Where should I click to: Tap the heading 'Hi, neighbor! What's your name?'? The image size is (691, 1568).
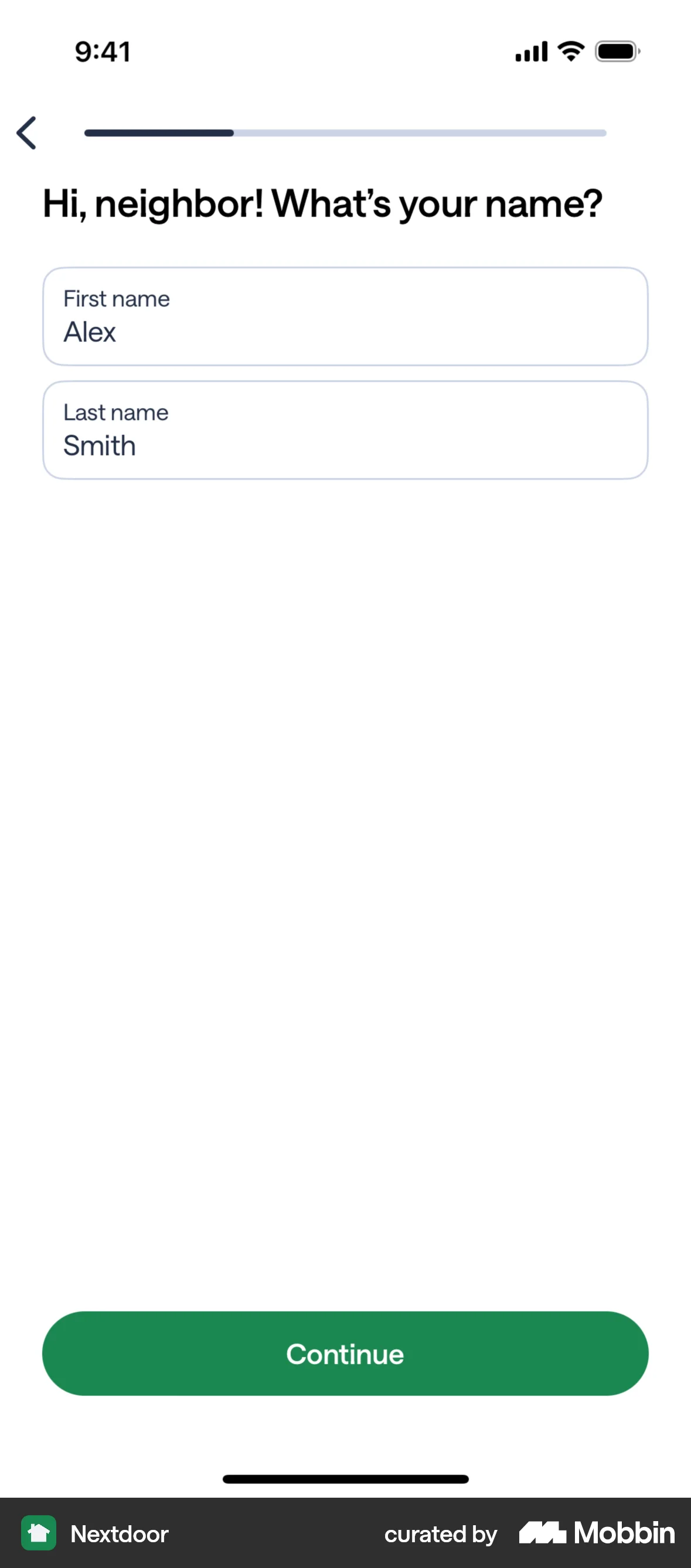(x=324, y=203)
